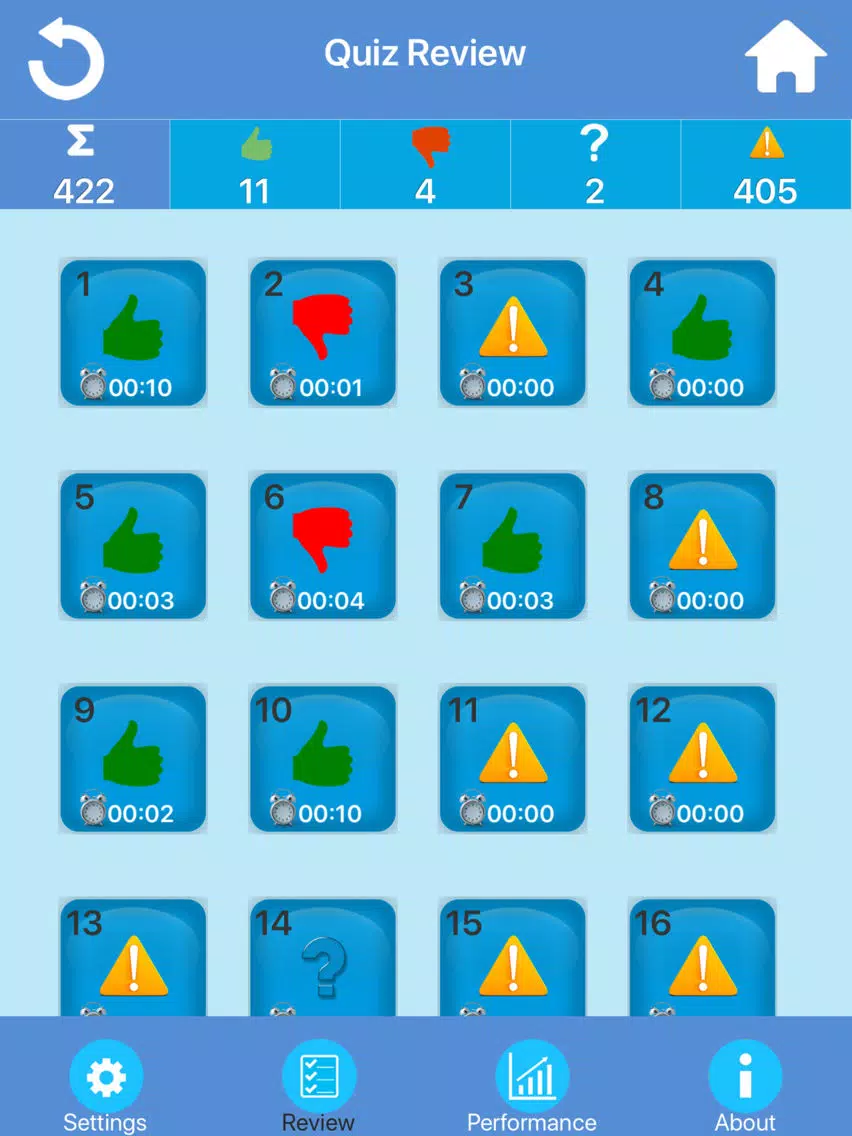The height and width of the screenshot is (1136, 852).
Task: Tap the restart arrow icon
Action: coord(66,58)
